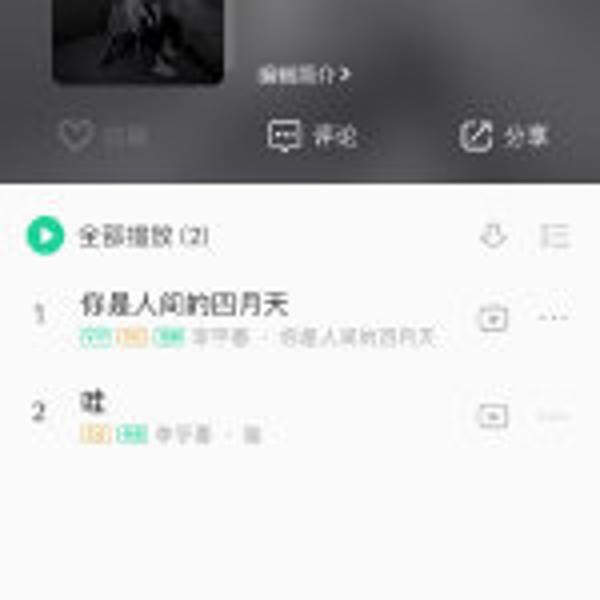Watch the video for 你是人间的四月天
Viewport: 600px width, 600px height.
493,318
